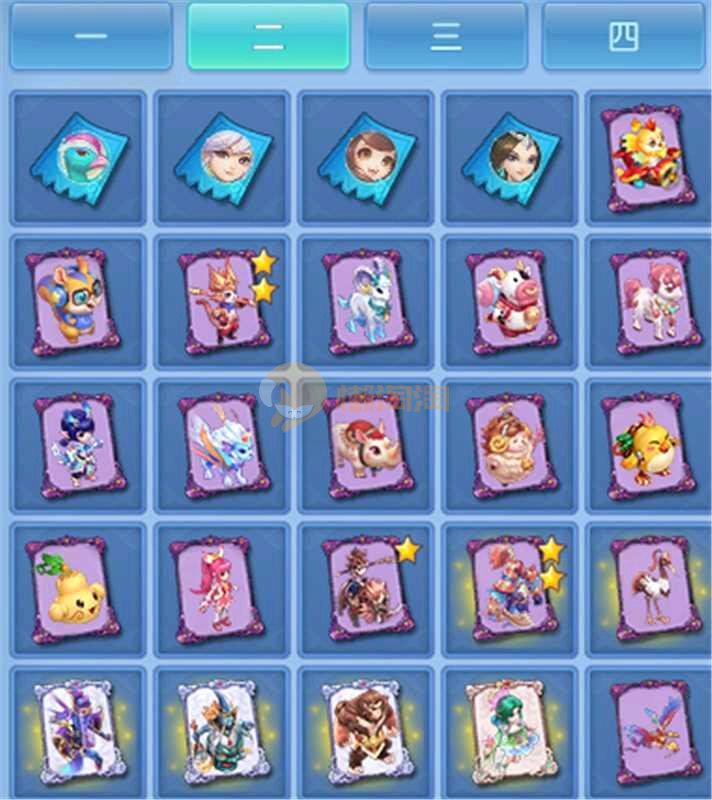
Task: Open the yellow dragon on red plane card
Action: (645, 158)
